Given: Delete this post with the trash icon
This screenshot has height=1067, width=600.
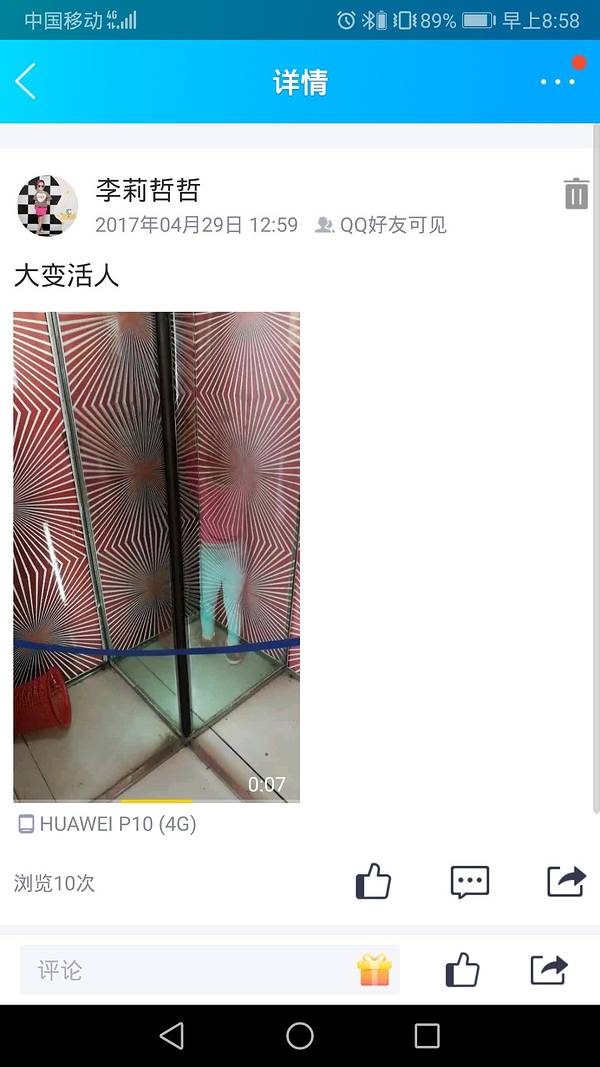Looking at the screenshot, I should click(x=576, y=194).
